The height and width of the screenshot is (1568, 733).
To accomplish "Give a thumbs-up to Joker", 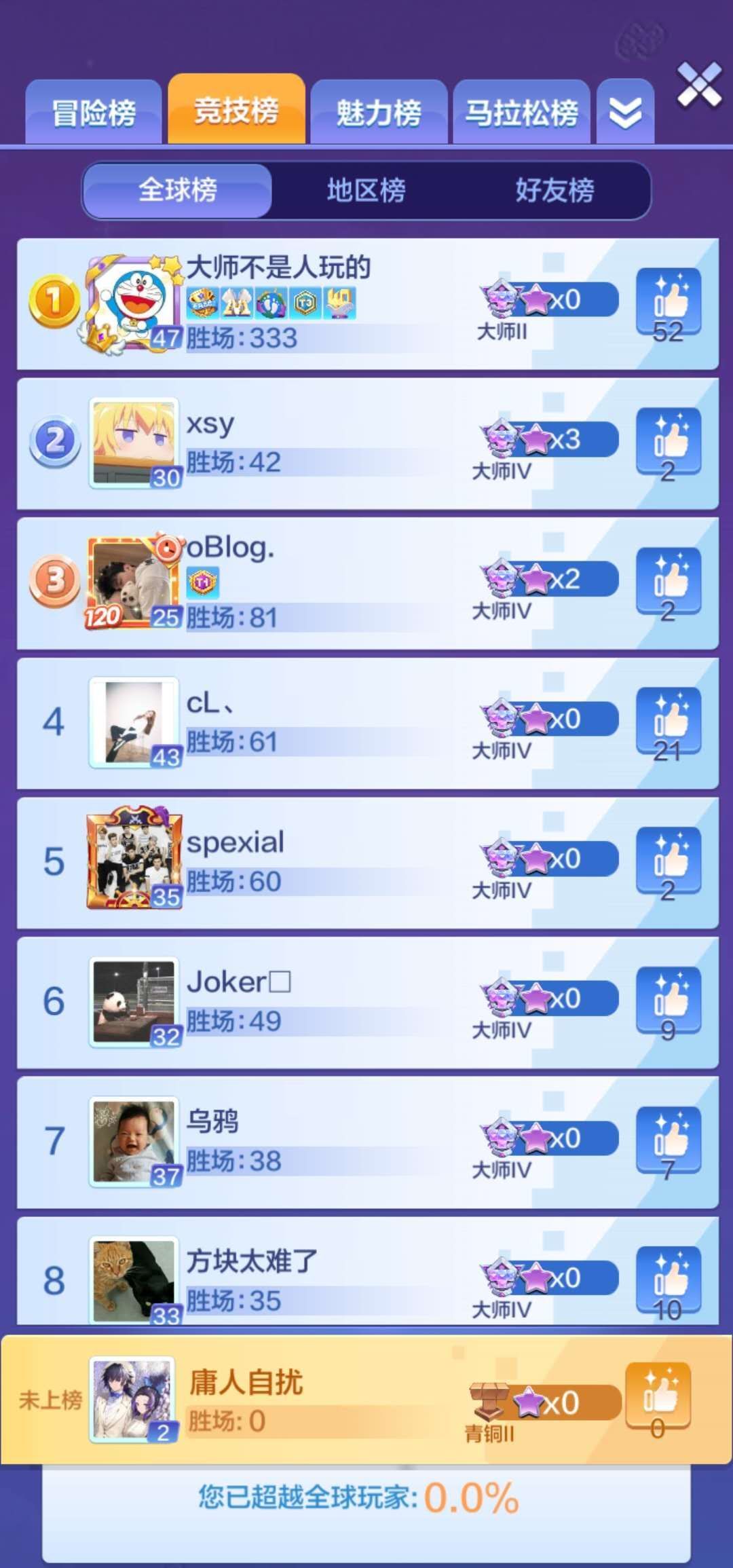I will tap(668, 1001).
